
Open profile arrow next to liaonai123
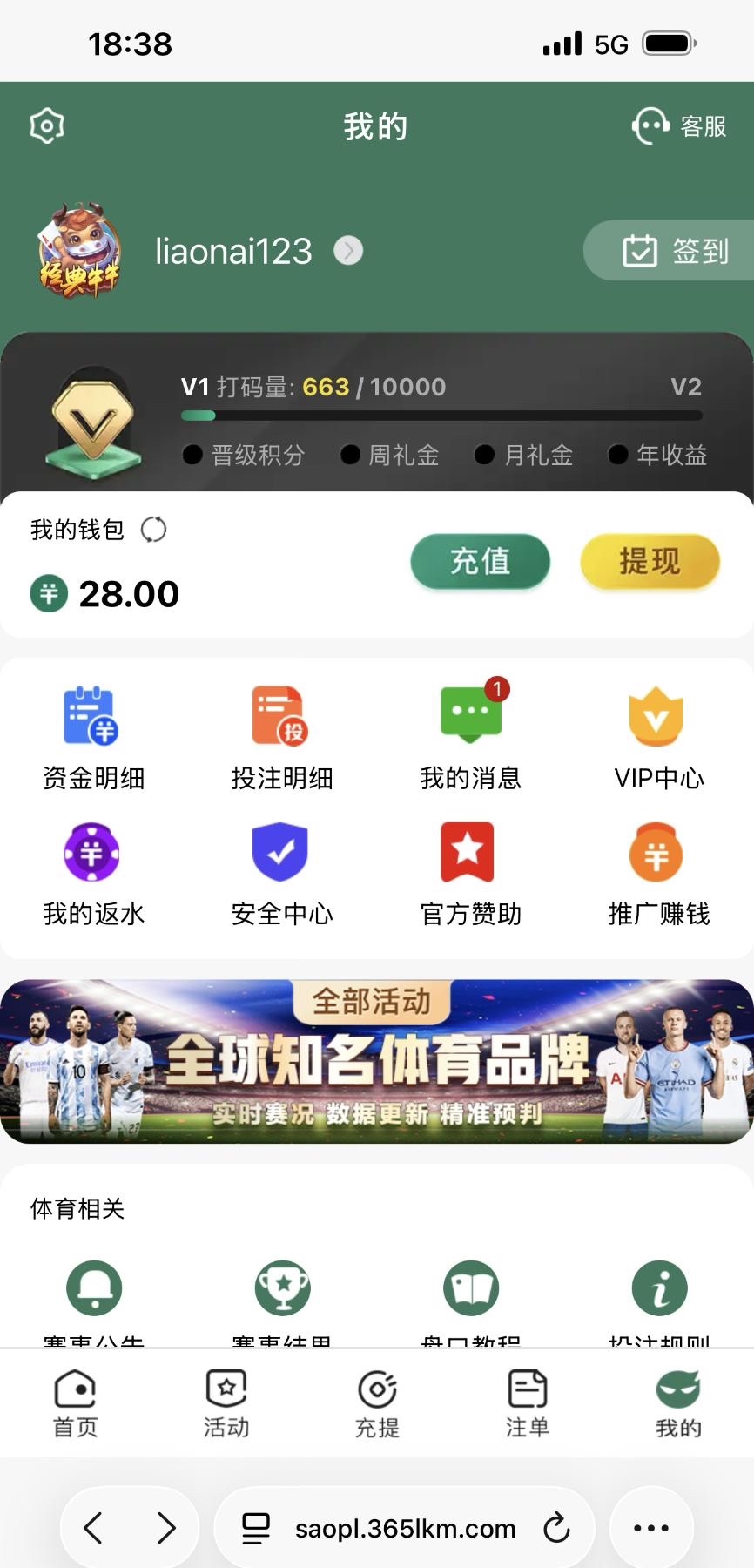pos(348,251)
